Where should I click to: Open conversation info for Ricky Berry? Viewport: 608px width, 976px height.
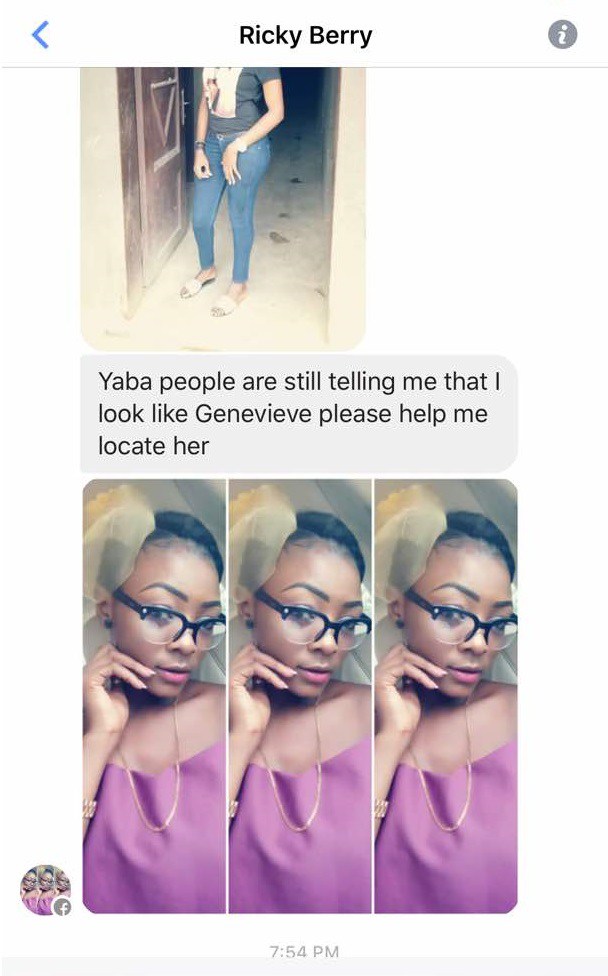(563, 36)
